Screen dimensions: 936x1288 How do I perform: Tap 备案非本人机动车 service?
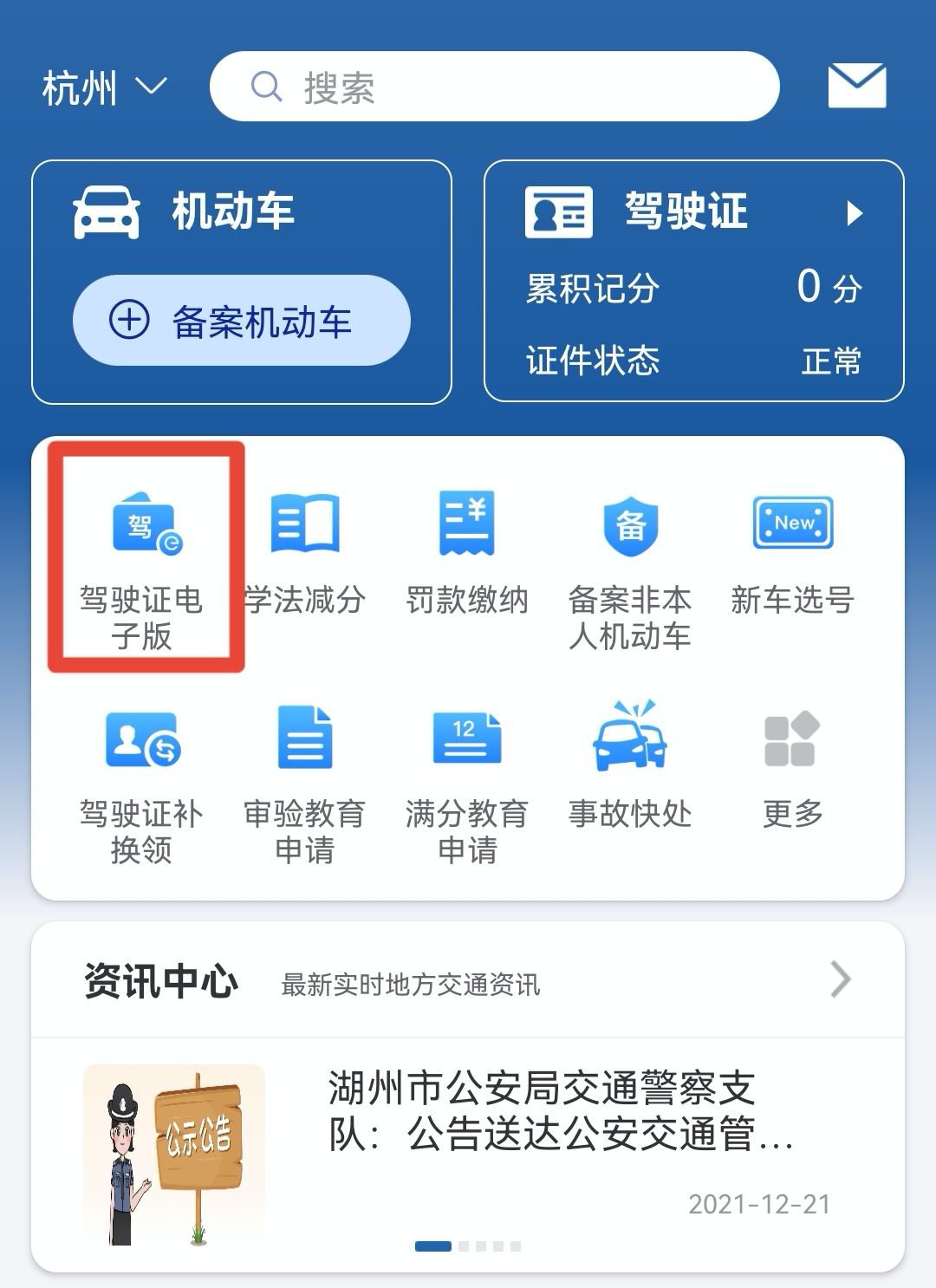630,568
